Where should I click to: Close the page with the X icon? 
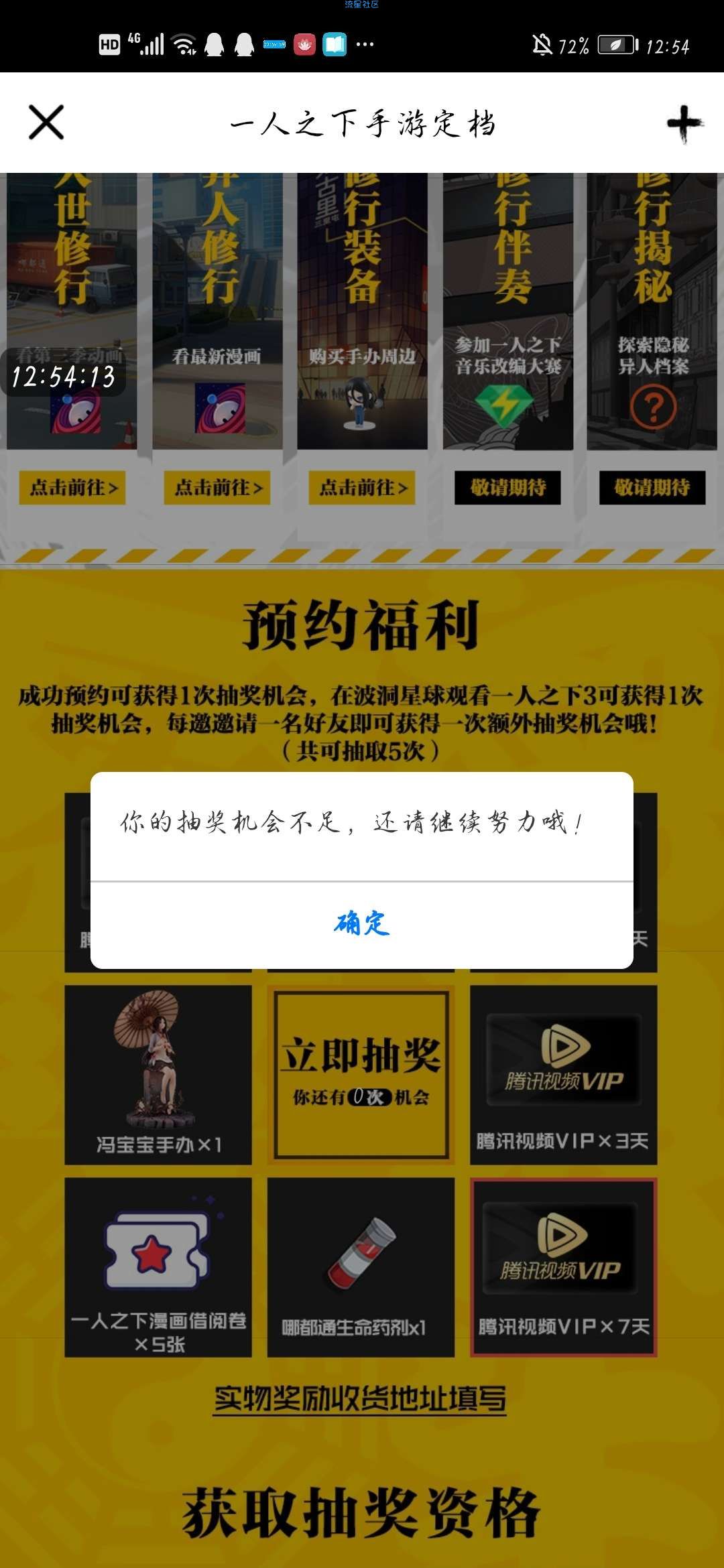[46, 123]
